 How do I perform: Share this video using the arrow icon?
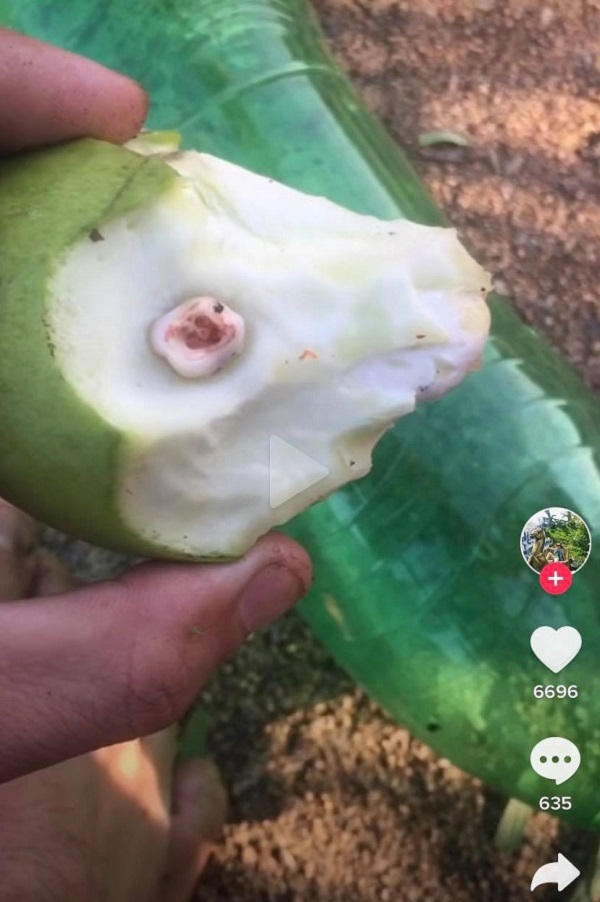tap(555, 873)
